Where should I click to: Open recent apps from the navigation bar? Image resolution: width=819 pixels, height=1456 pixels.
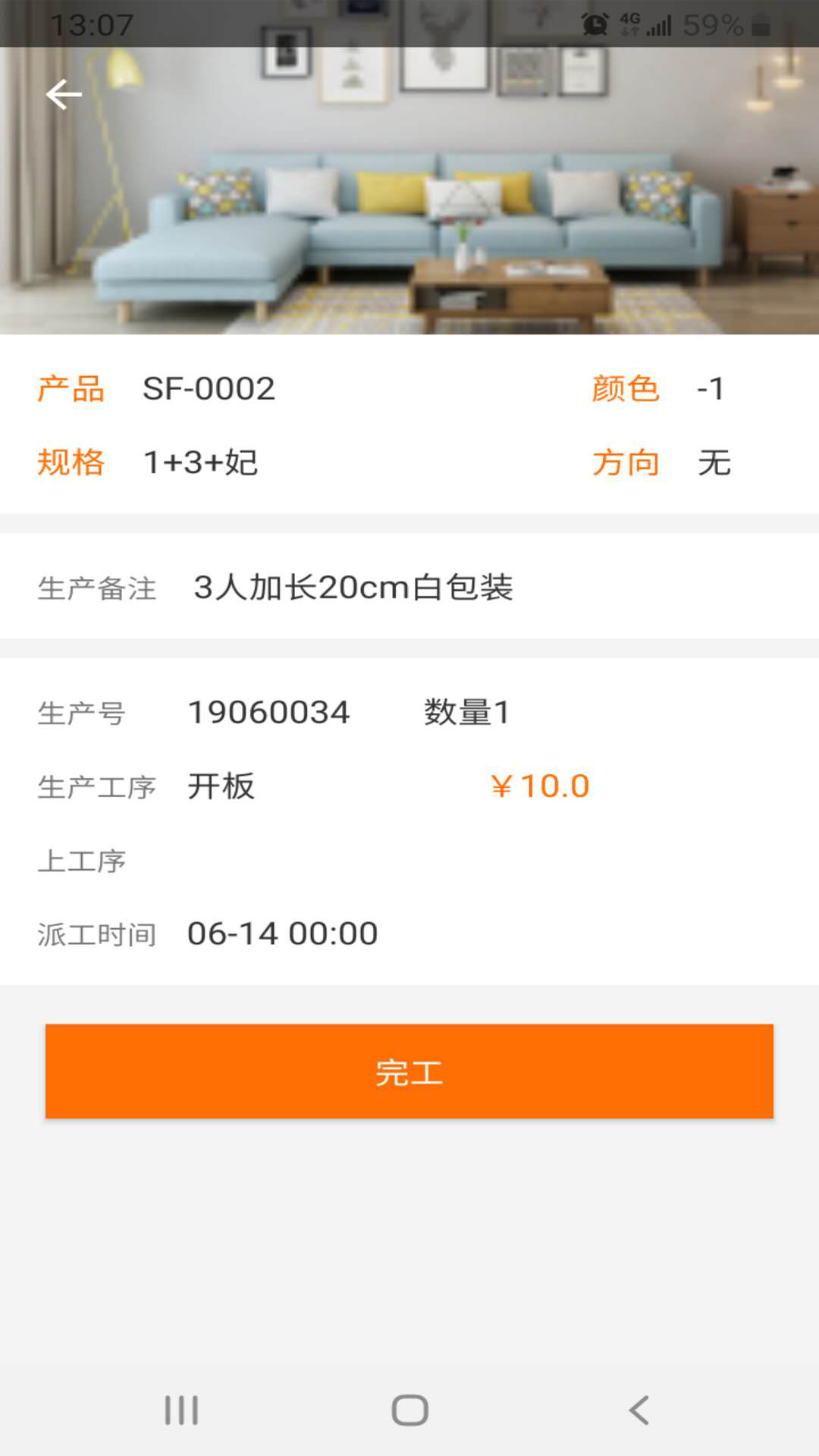[x=180, y=1408]
